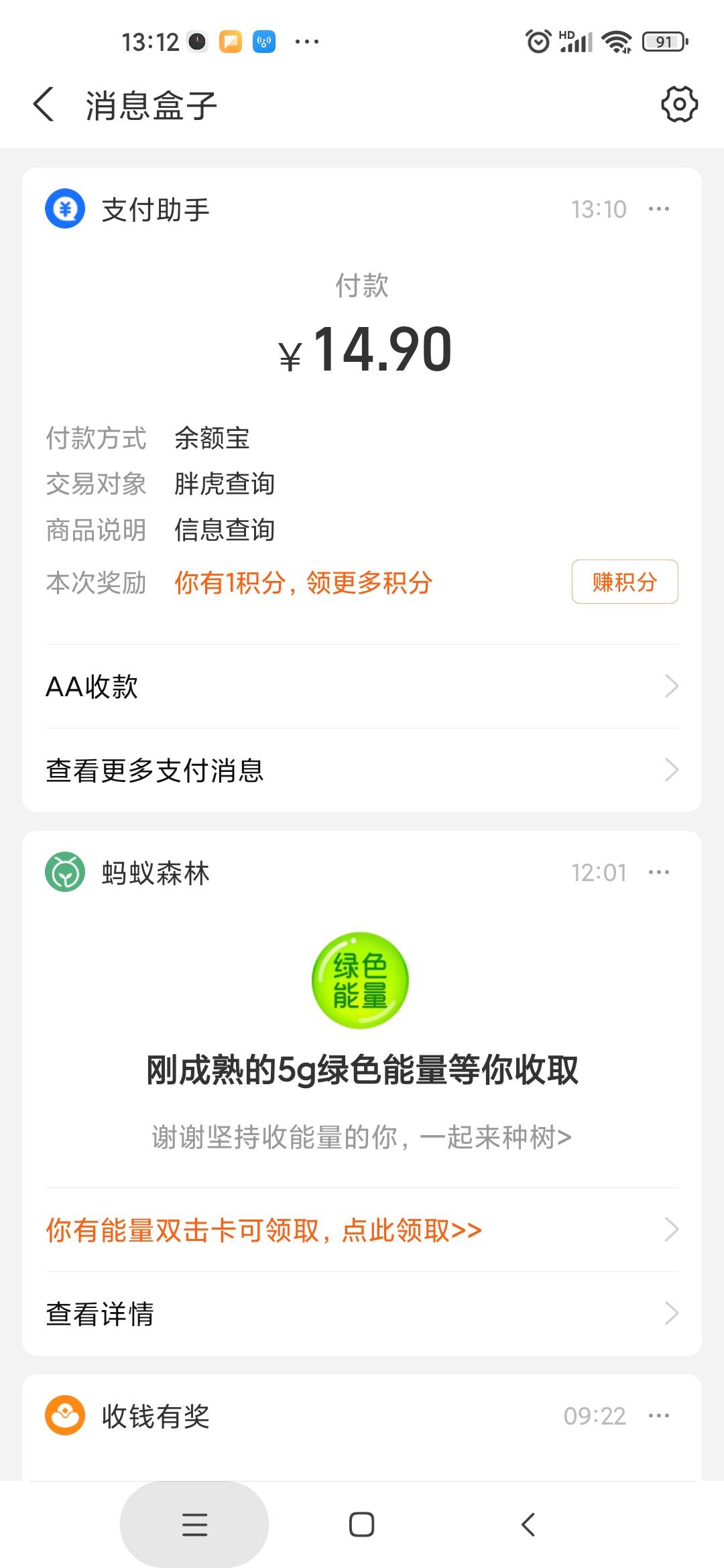Go back from 消息盒子
The height and width of the screenshot is (1568, 724).
pyautogui.click(x=44, y=105)
